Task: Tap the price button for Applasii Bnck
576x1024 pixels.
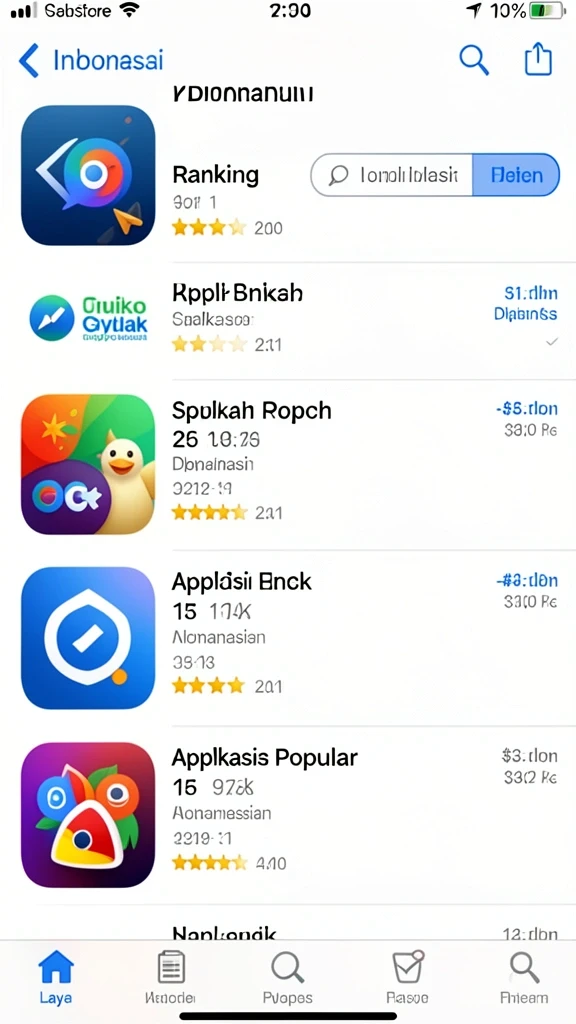Action: pos(526,590)
